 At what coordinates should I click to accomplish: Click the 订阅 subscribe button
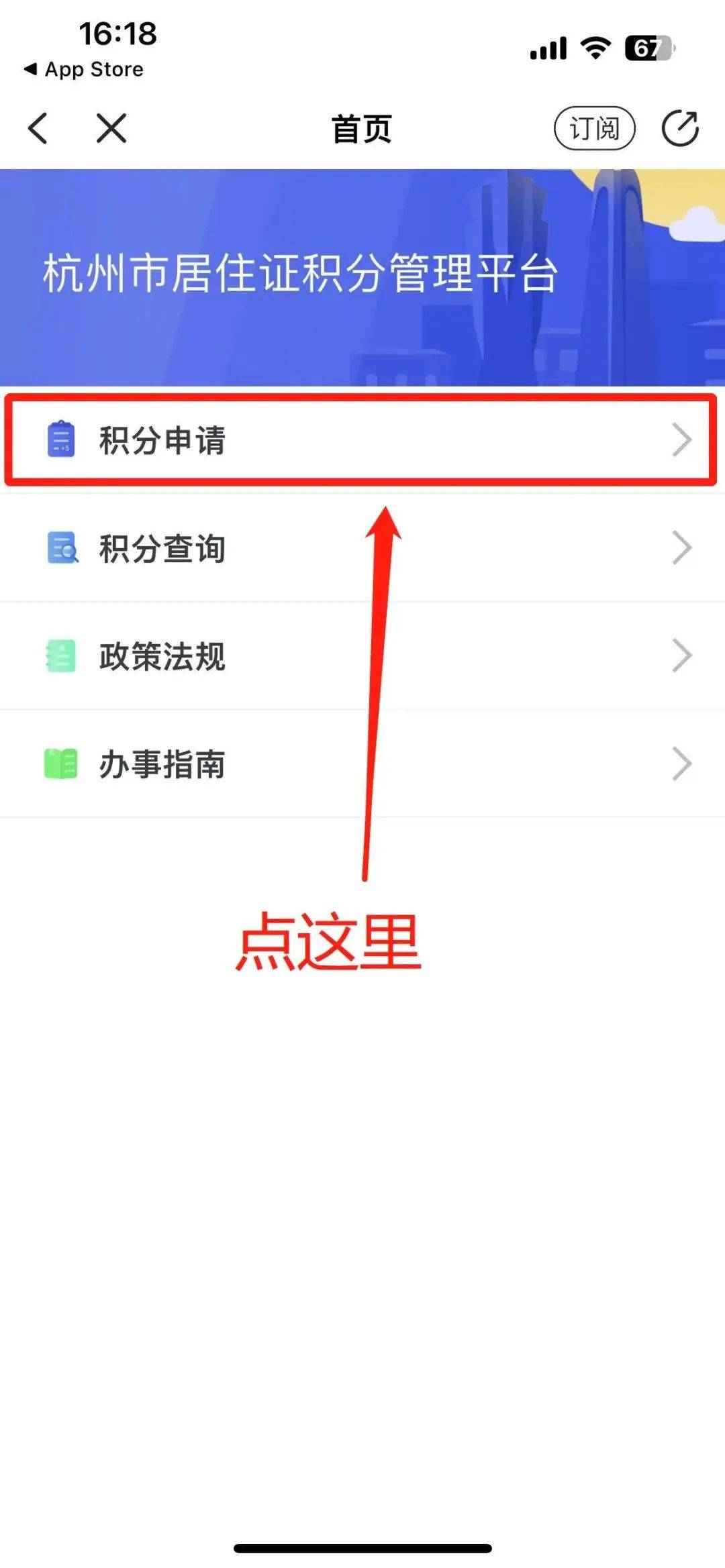594,128
